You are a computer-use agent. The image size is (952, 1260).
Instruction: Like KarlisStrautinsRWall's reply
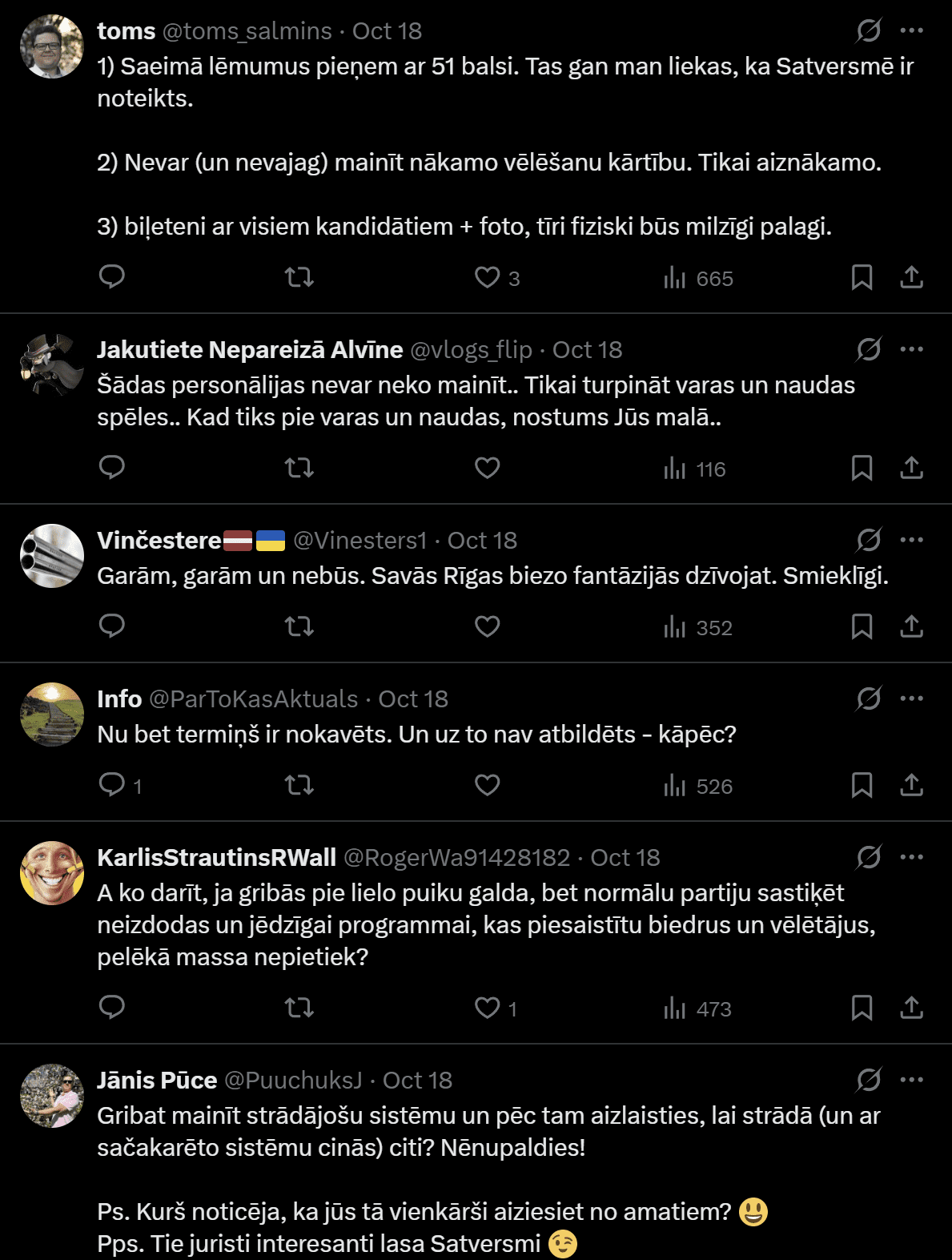pyautogui.click(x=487, y=1008)
